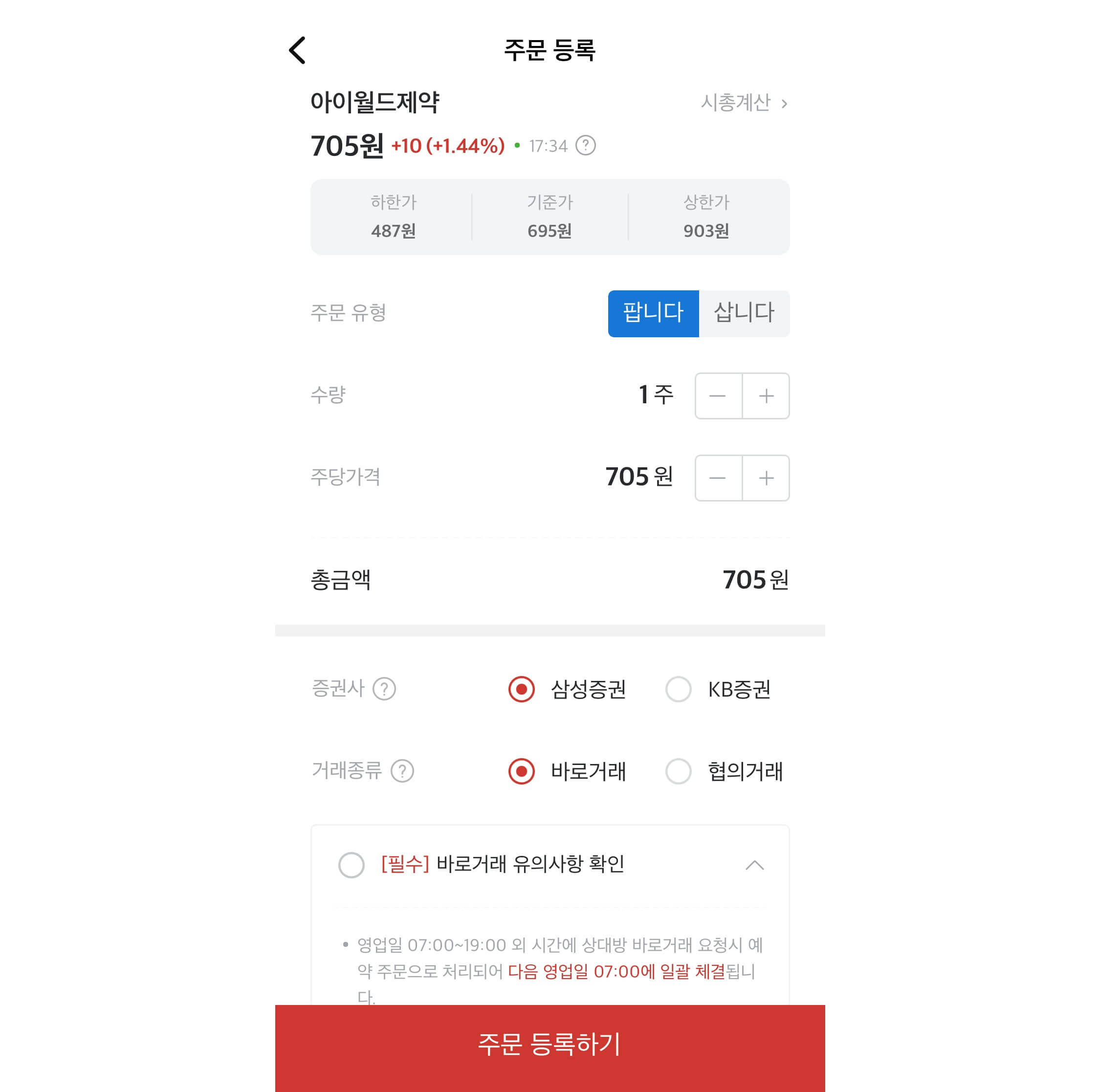Submit the order with 주문 등록하기
The image size is (1100, 1092).
(x=550, y=1044)
